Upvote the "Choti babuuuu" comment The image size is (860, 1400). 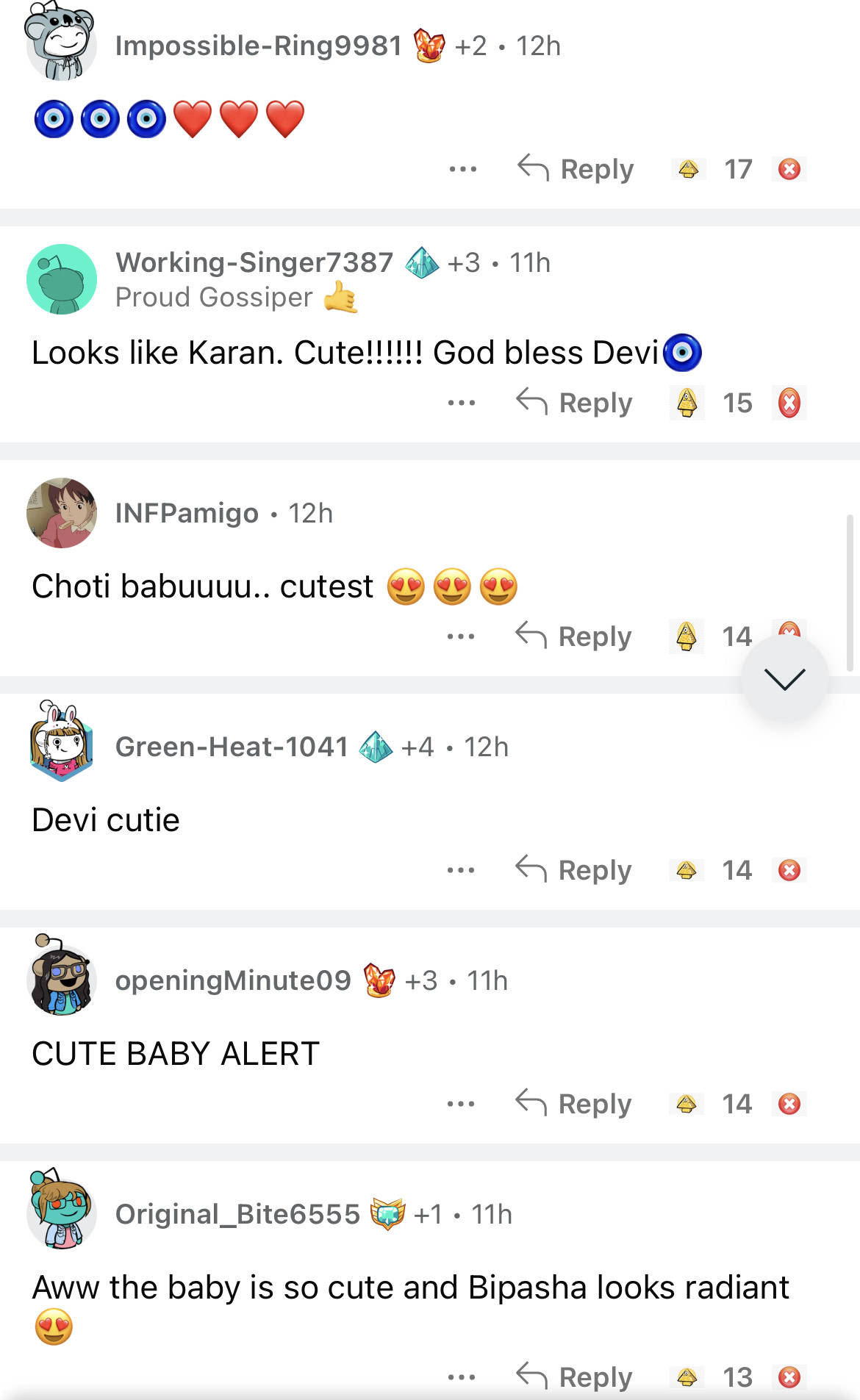(x=687, y=636)
